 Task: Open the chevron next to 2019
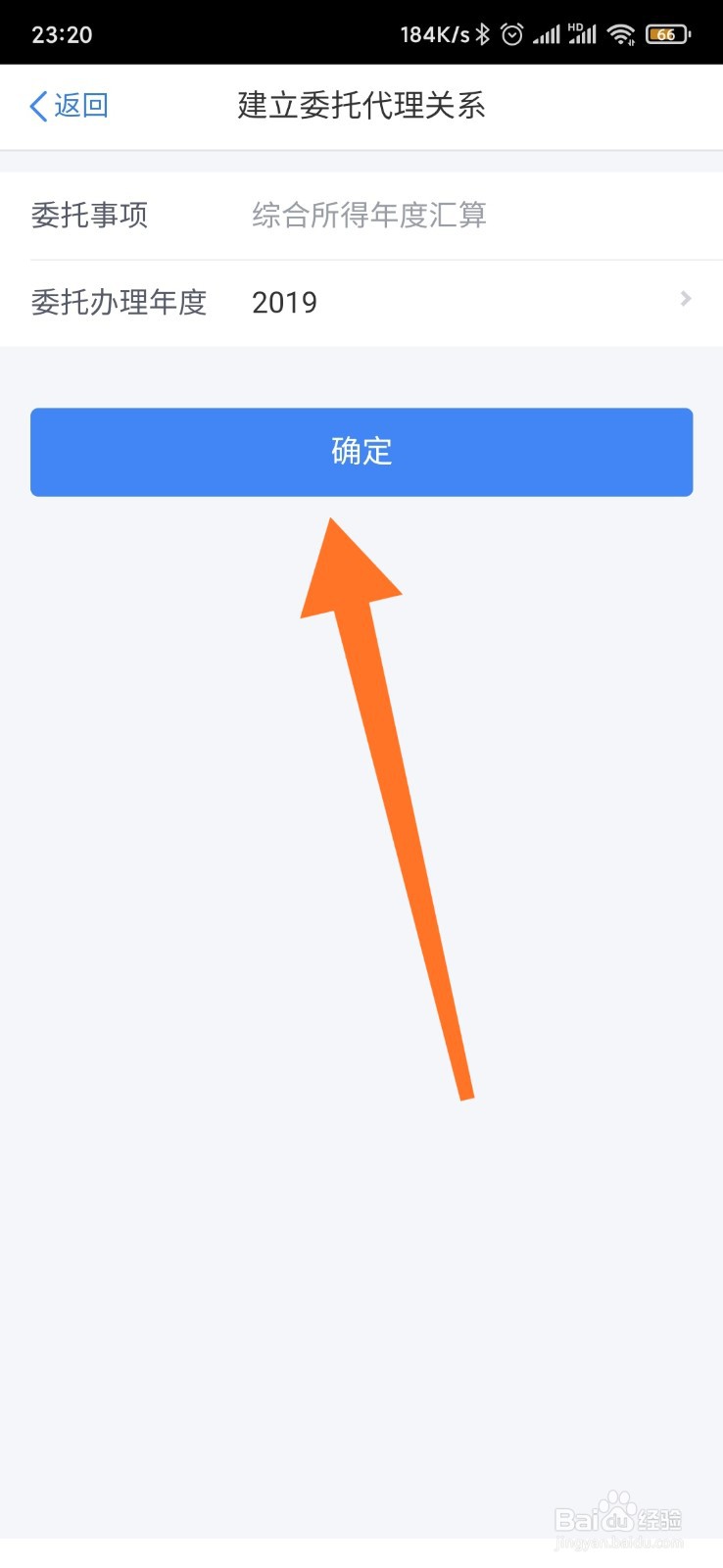point(685,299)
